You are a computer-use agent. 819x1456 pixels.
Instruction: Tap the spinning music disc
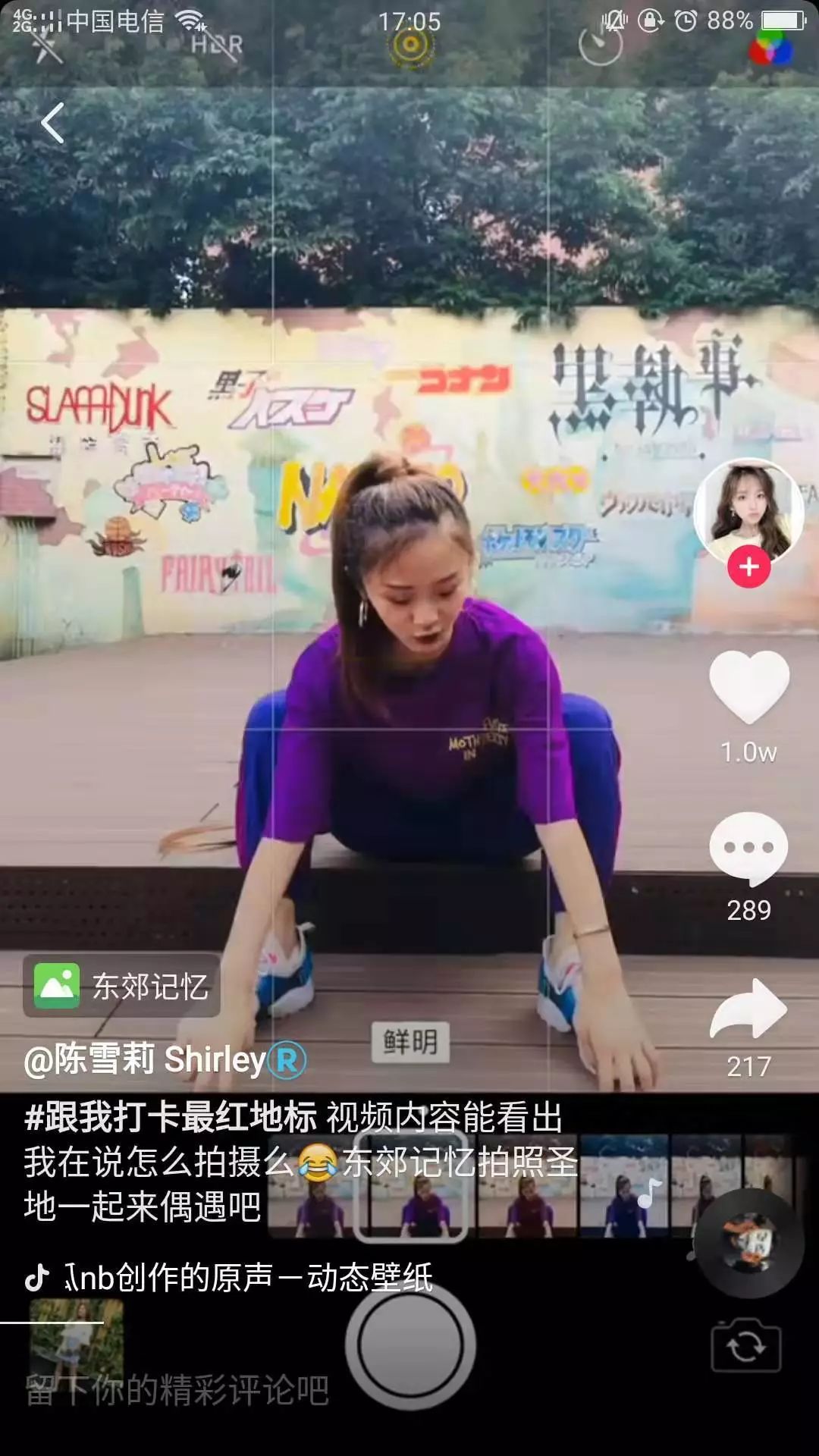tap(749, 1242)
